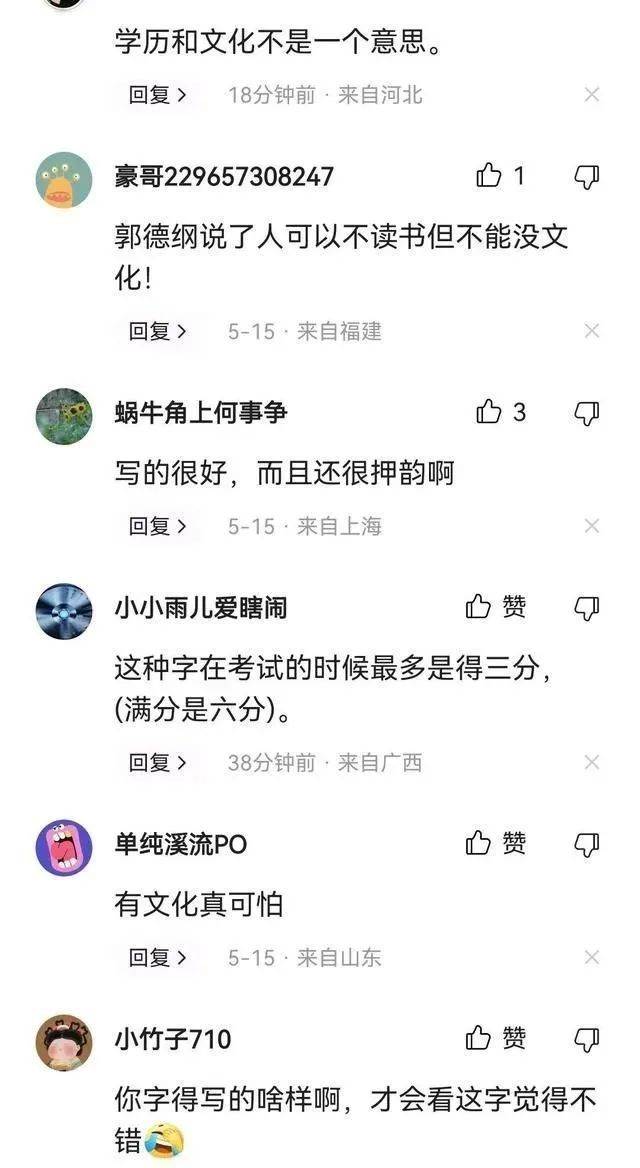Dismiss 小小雨儿爱瞎闹's comment from 广西
The width and height of the screenshot is (640, 1168).
[592, 762]
